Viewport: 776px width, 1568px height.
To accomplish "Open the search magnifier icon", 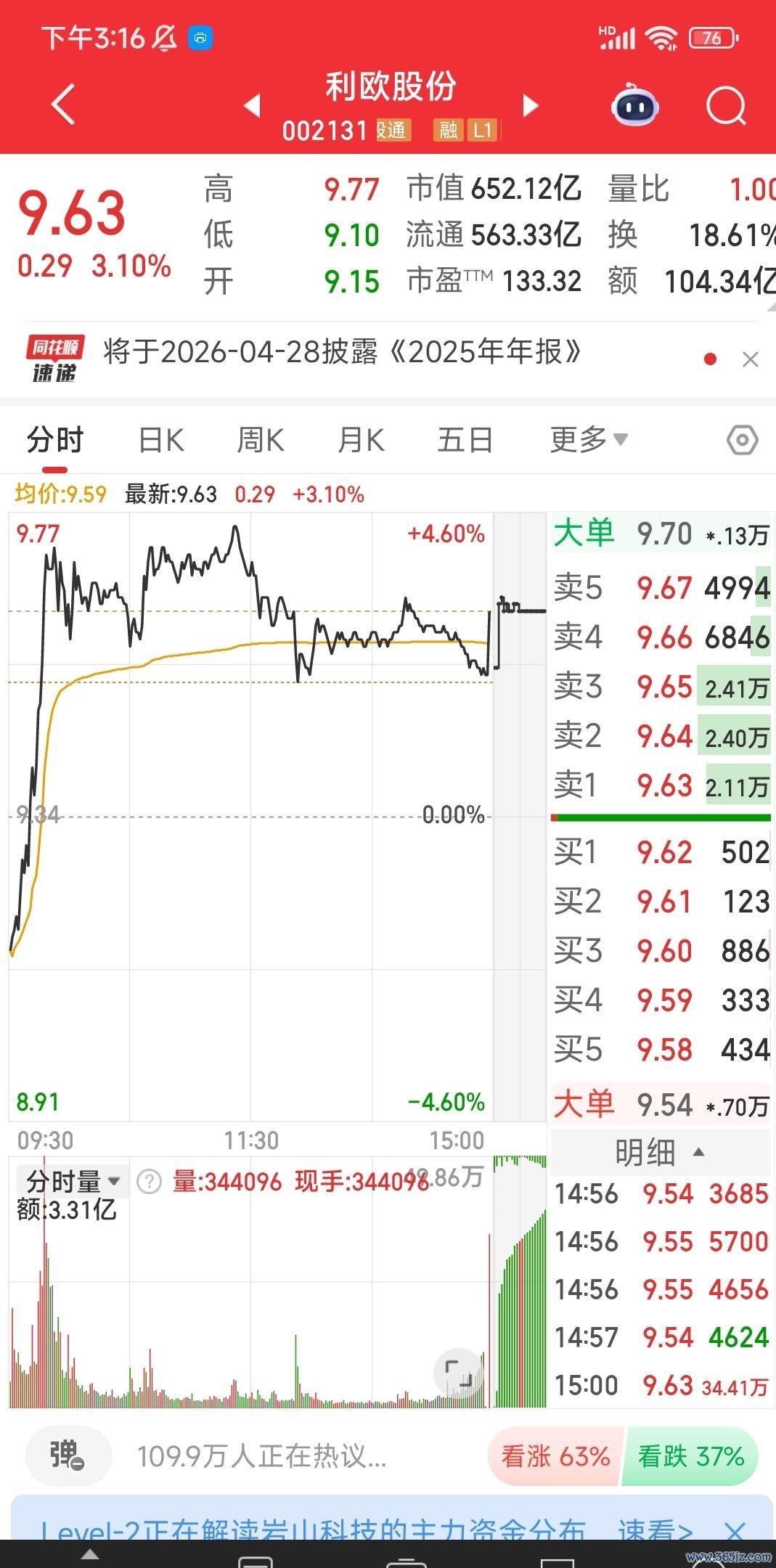I will point(726,107).
